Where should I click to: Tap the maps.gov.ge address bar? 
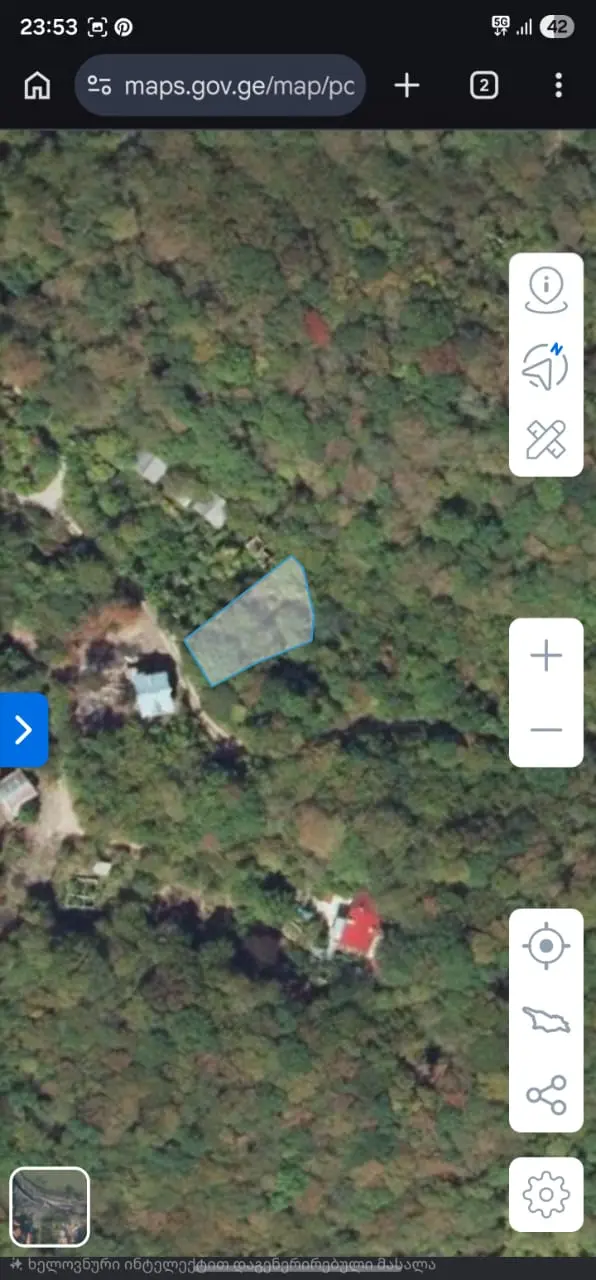(220, 86)
